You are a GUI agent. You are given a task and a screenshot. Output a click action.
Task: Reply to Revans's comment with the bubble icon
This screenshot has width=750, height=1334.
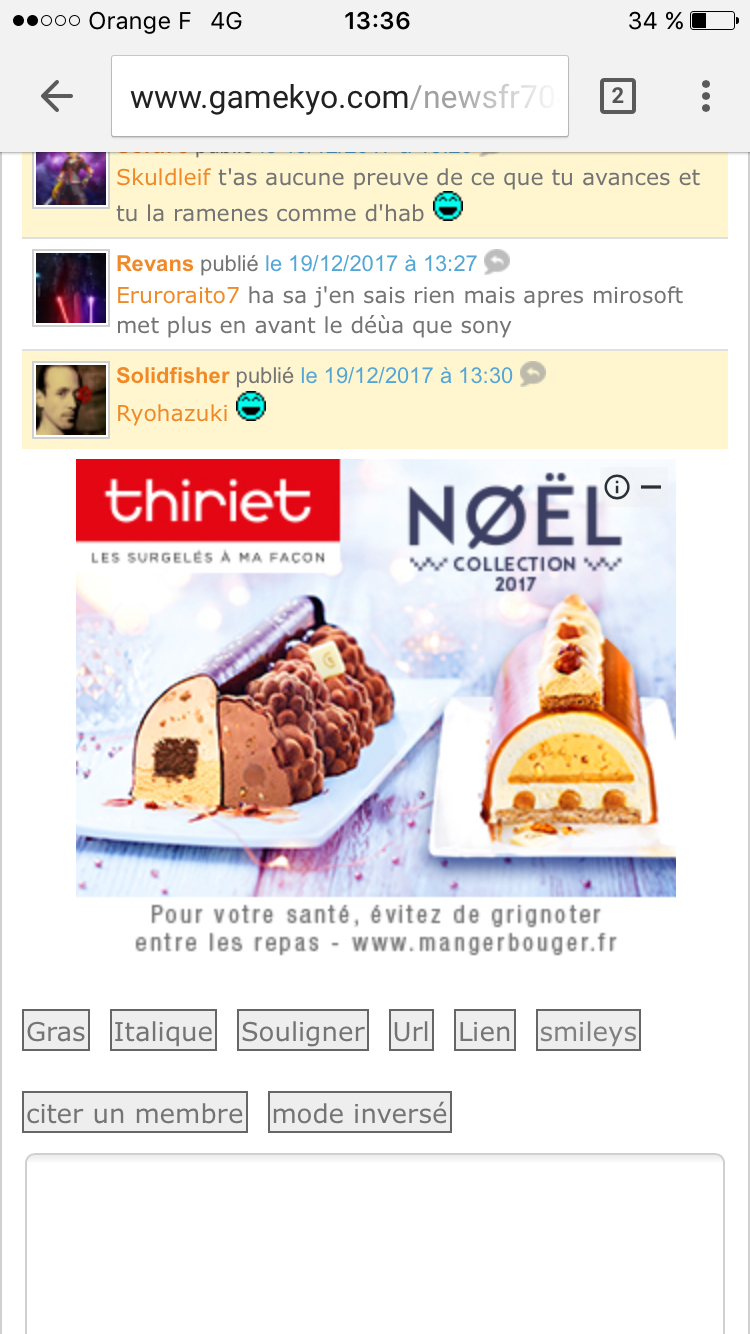497,263
